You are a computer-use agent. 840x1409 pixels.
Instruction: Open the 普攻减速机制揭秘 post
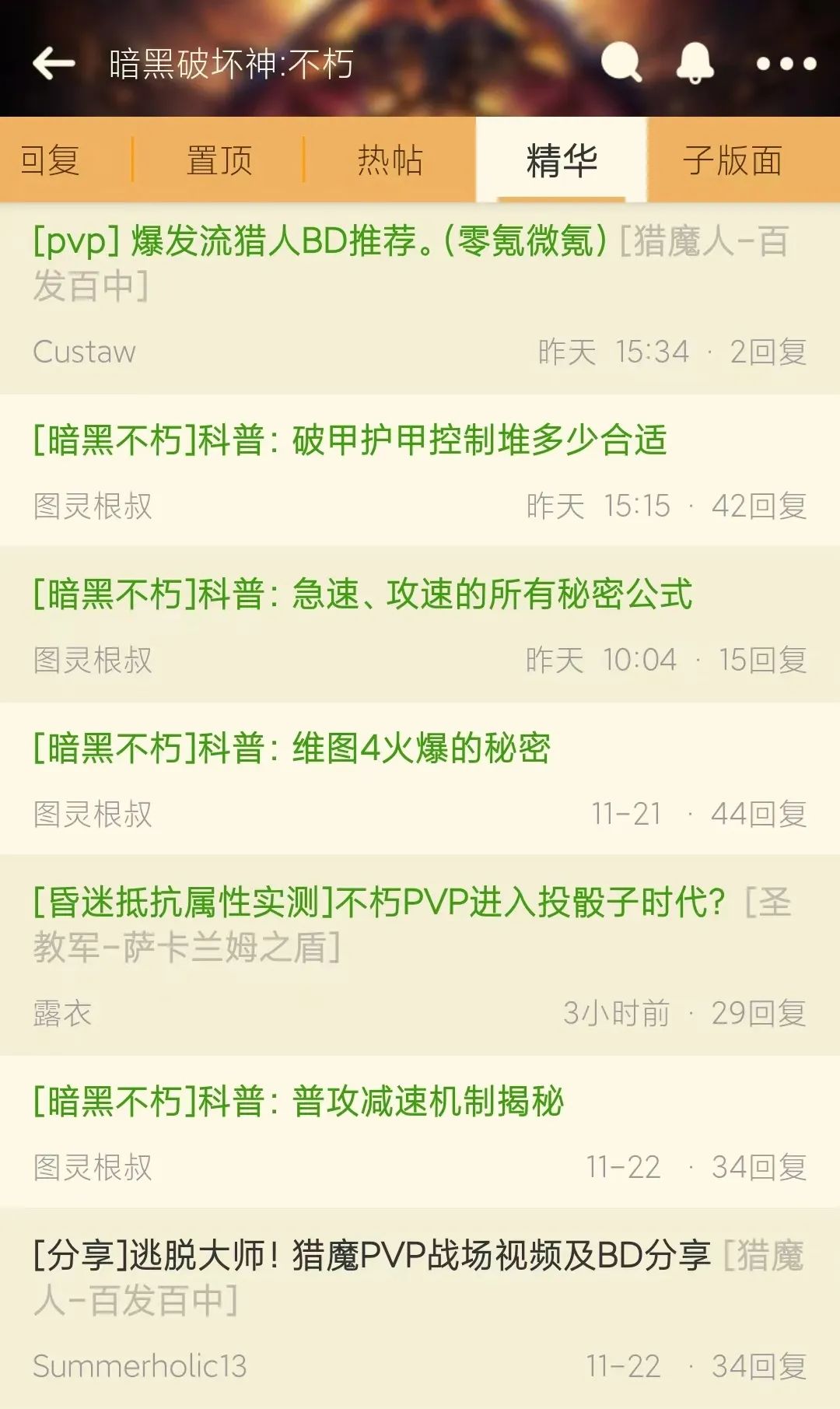tap(299, 1102)
